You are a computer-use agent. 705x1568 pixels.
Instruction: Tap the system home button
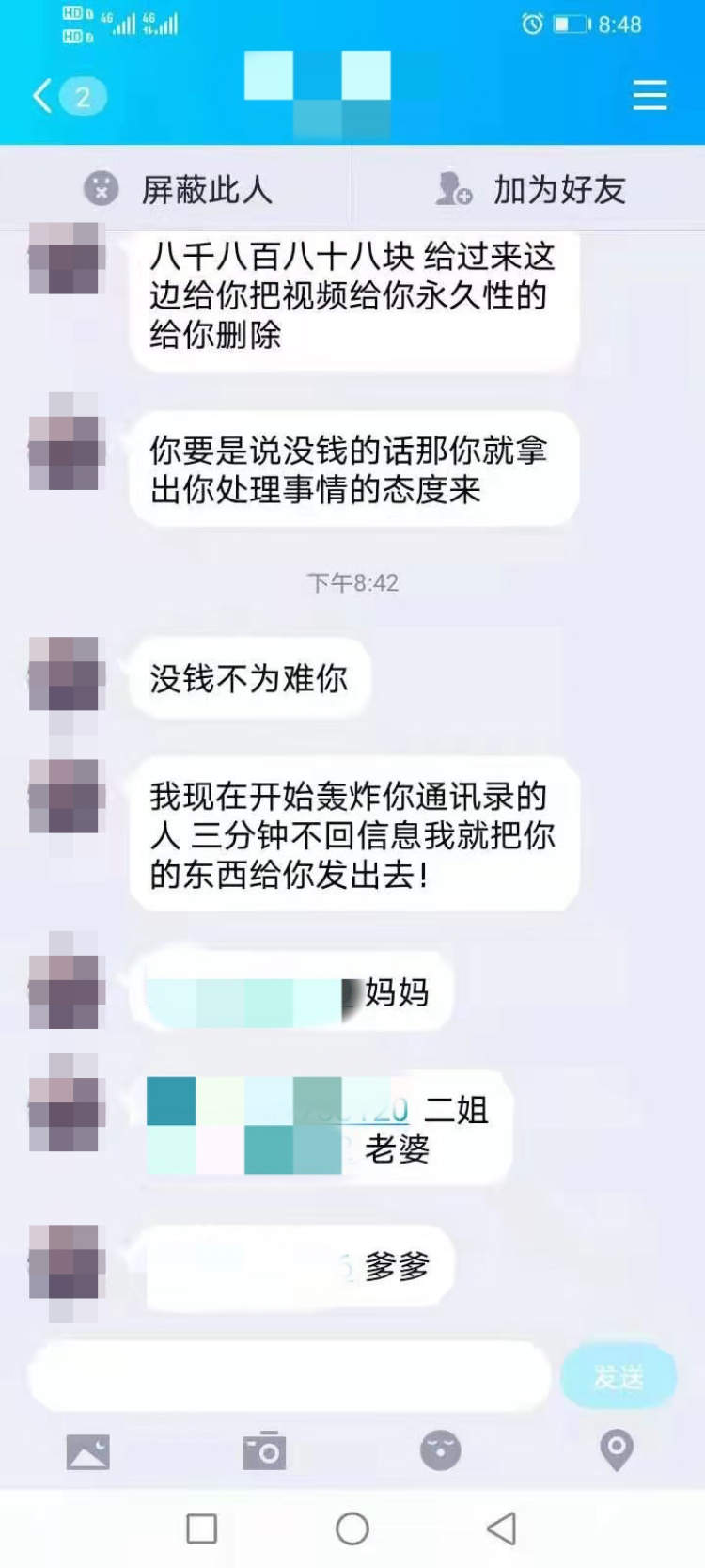pyautogui.click(x=352, y=1529)
